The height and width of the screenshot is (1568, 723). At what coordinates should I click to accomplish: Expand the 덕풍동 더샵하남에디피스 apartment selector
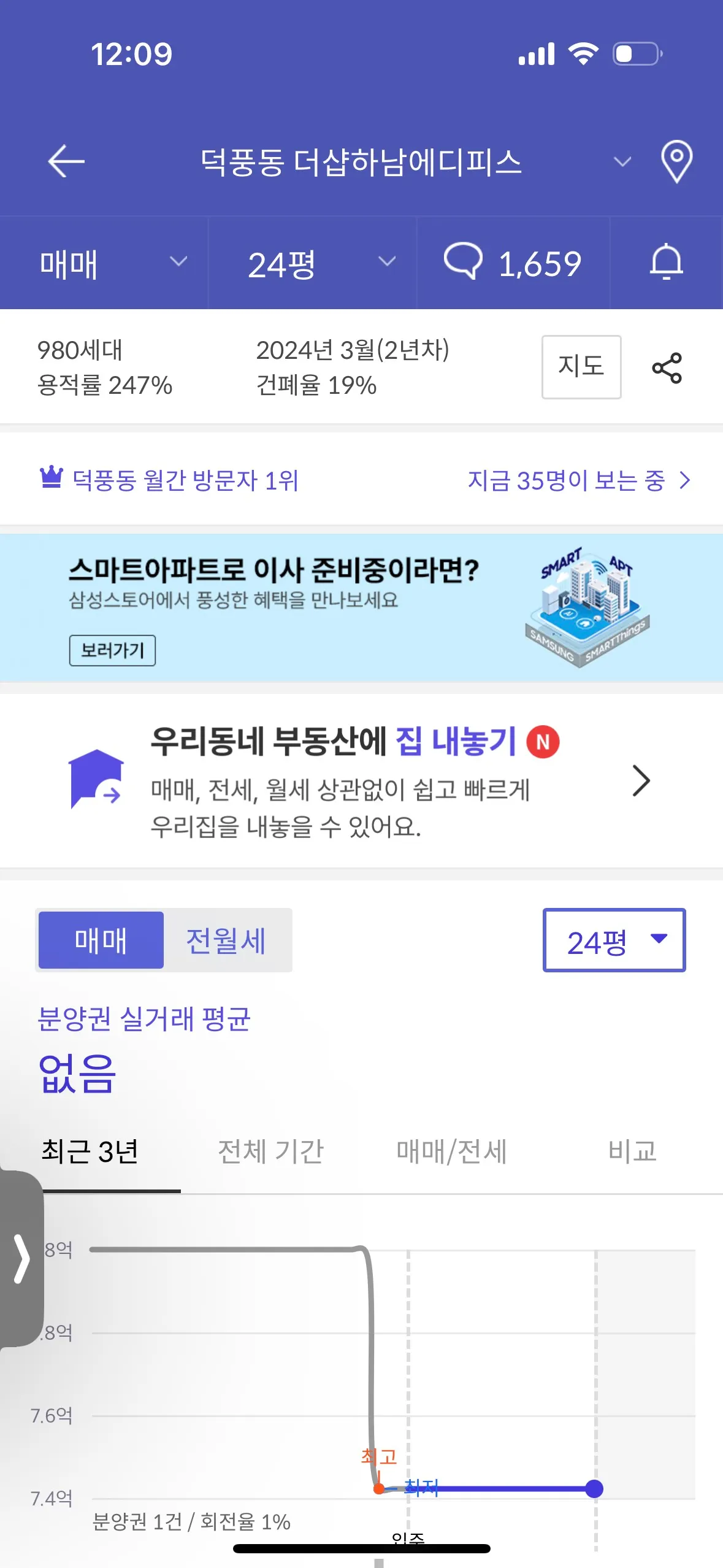(x=622, y=162)
